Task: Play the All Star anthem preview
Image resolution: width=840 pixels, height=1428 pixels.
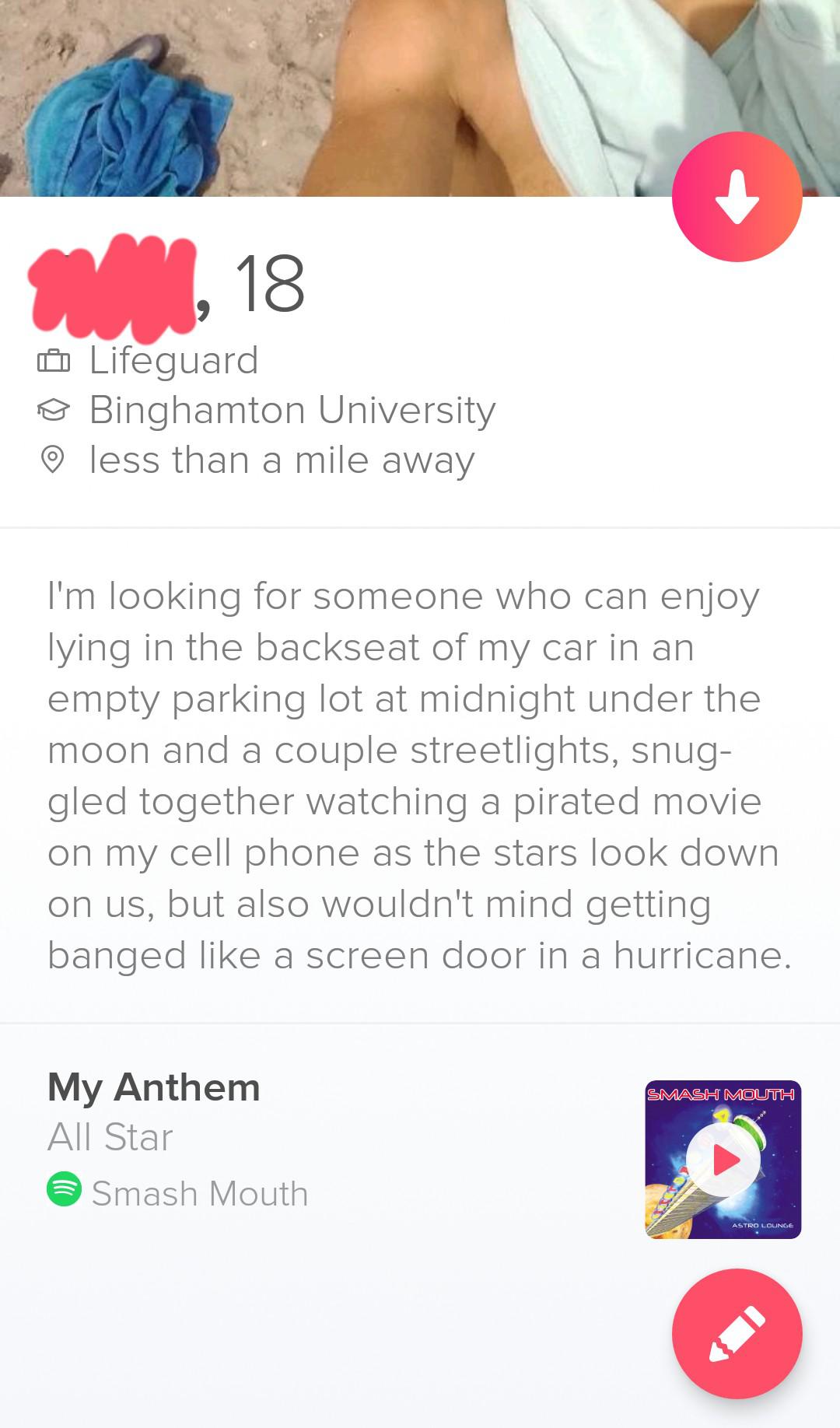Action: point(723,1160)
